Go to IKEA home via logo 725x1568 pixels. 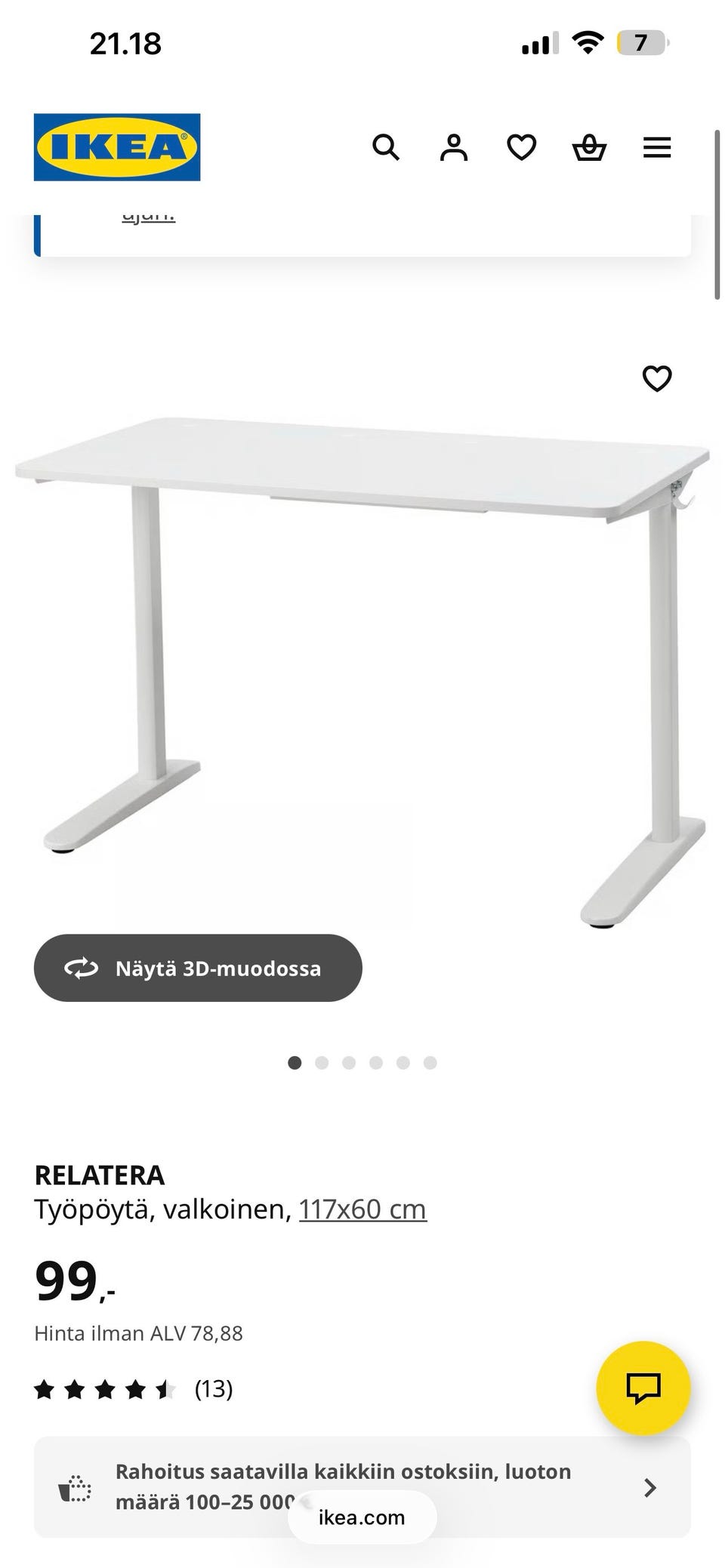pos(117,147)
